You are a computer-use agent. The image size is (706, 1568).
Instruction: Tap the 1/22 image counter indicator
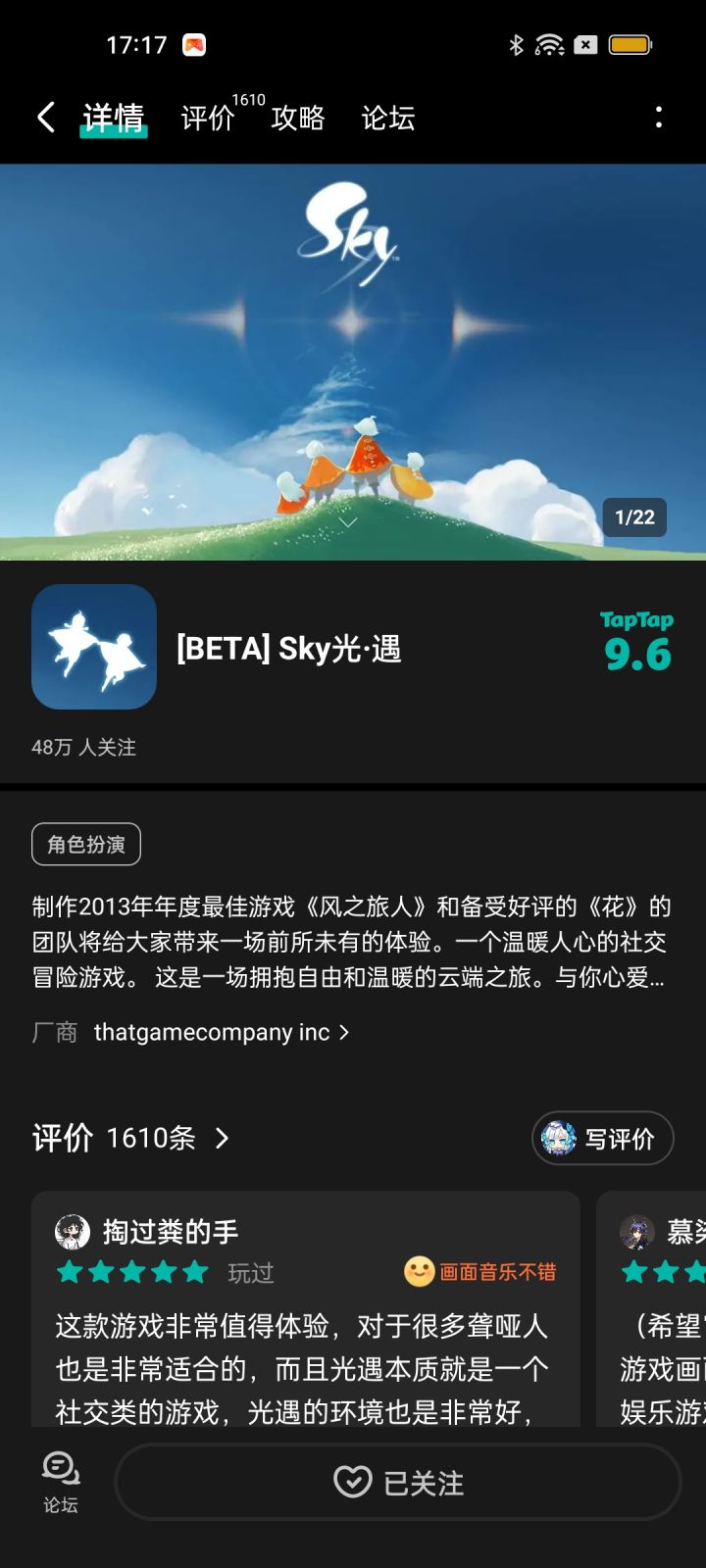click(x=633, y=517)
